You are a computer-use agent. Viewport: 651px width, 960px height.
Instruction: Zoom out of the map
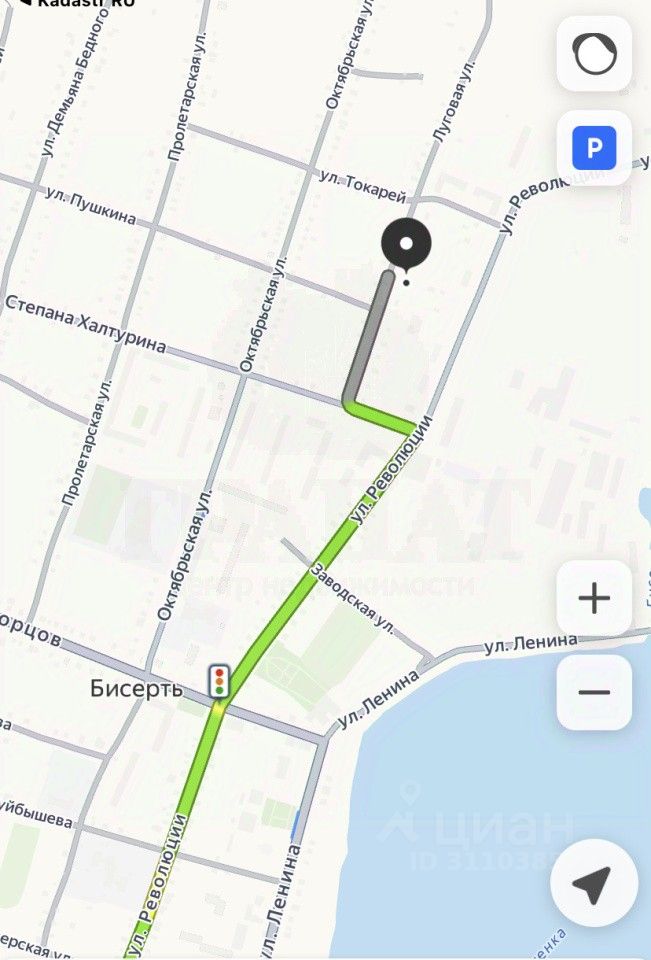click(x=594, y=692)
